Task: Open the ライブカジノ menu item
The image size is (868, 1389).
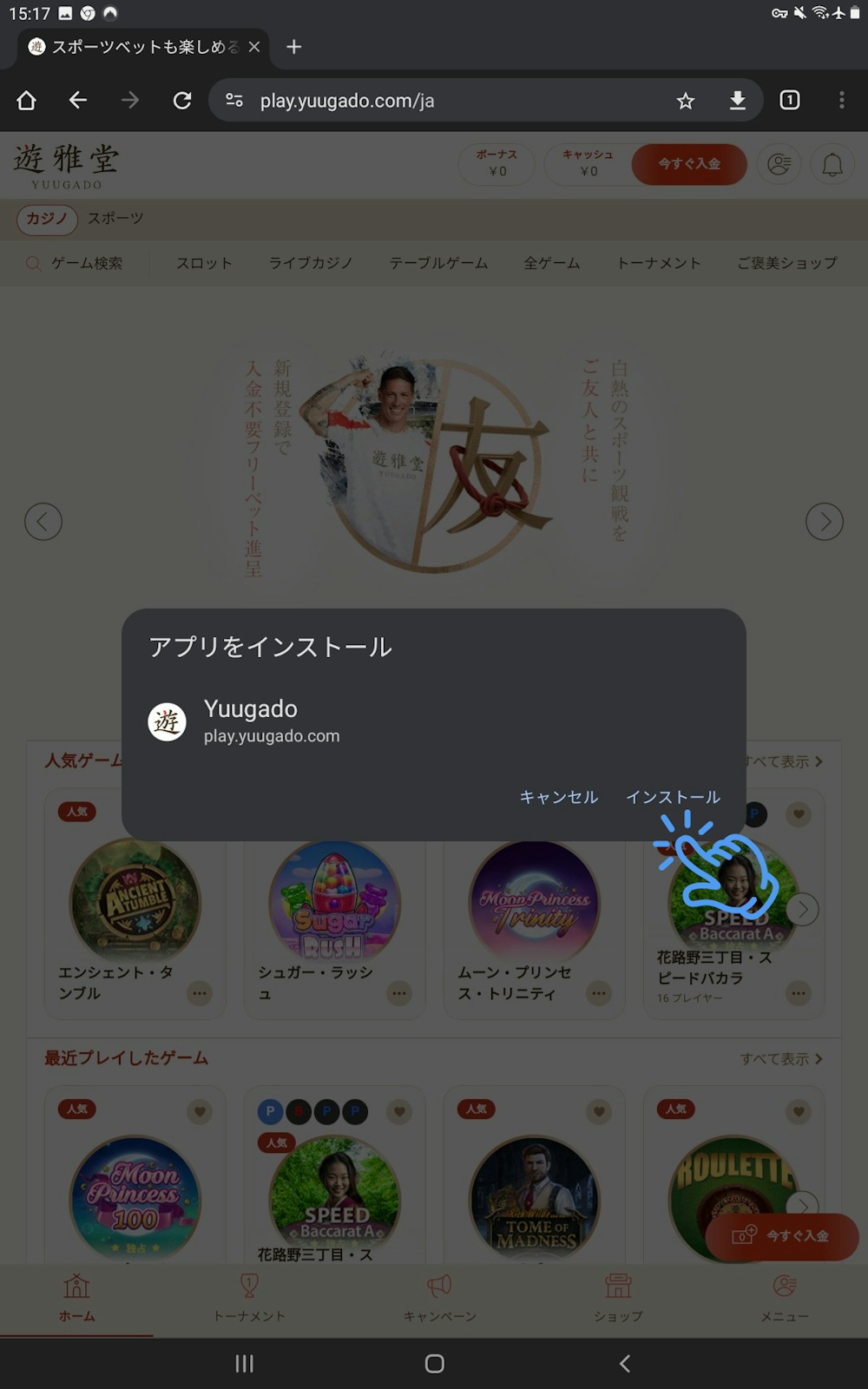Action: (x=311, y=263)
